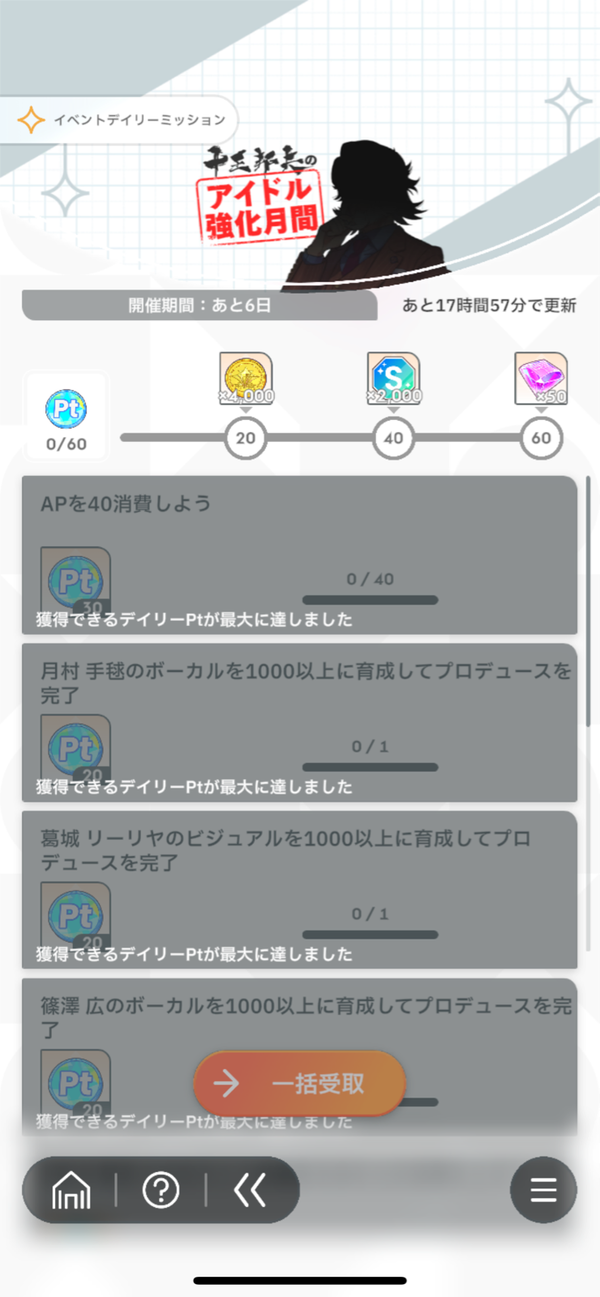Open the help question-mark icon
Image resolution: width=600 pixels, height=1297 pixels.
click(x=161, y=1190)
